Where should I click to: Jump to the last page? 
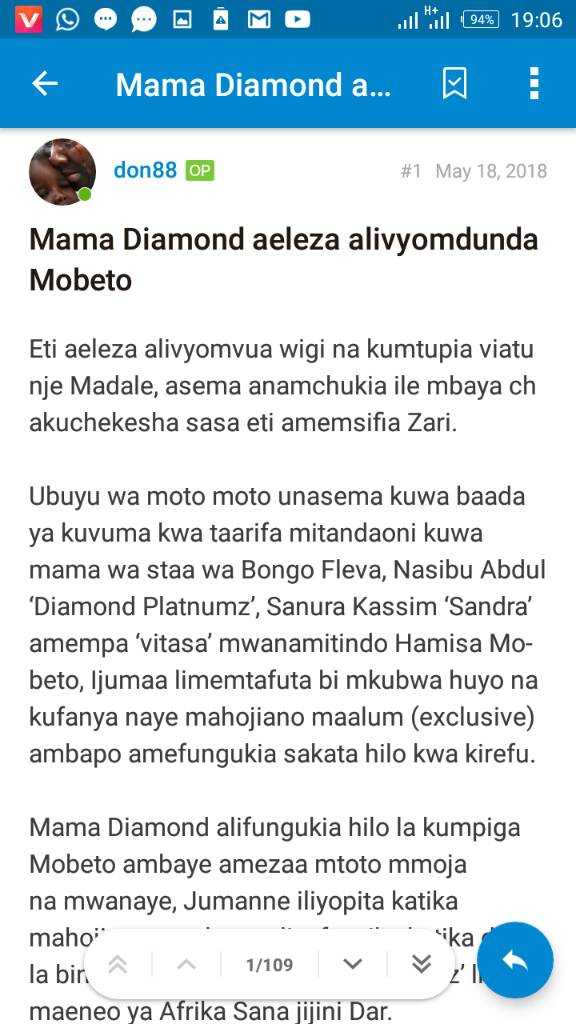point(422,964)
